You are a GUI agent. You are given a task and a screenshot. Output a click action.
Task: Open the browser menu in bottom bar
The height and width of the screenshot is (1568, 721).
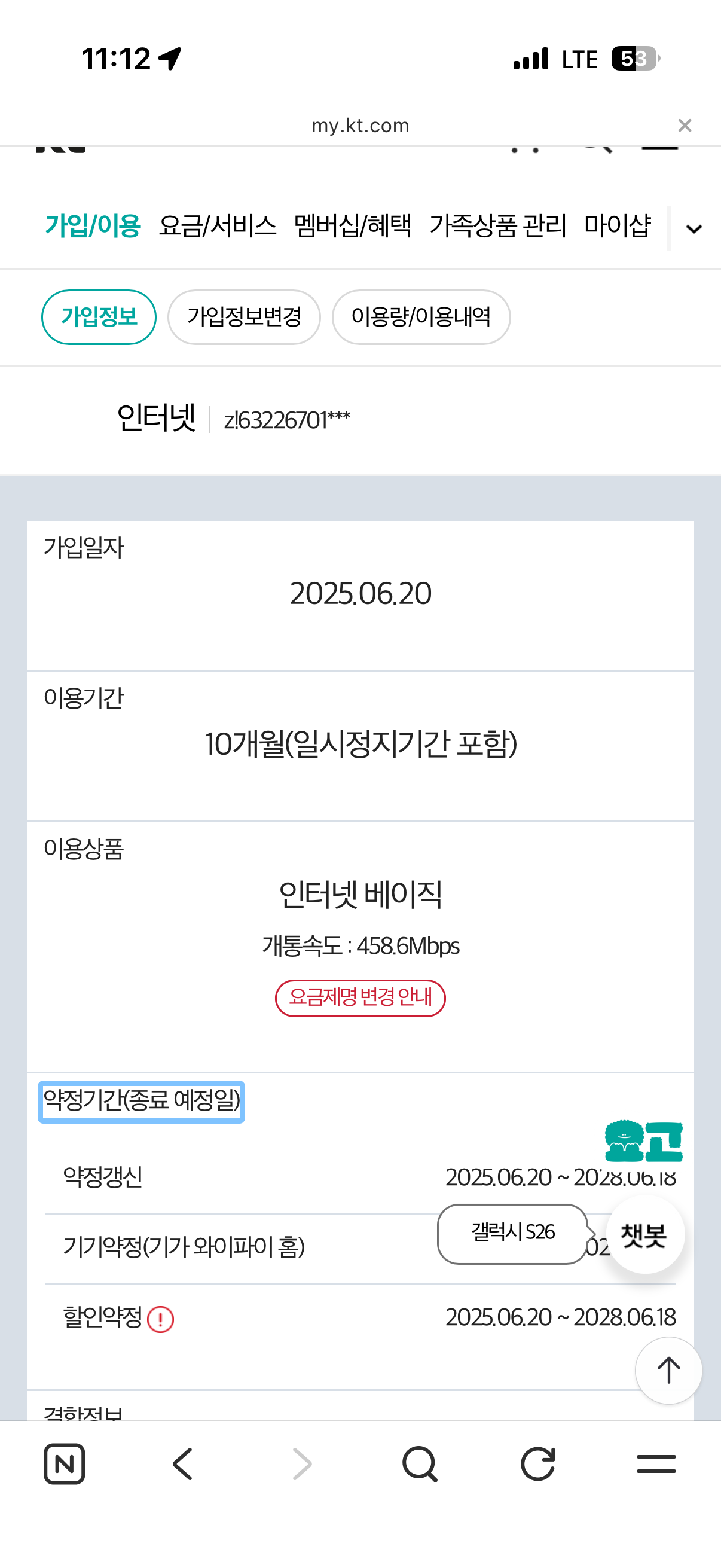[x=656, y=1463]
